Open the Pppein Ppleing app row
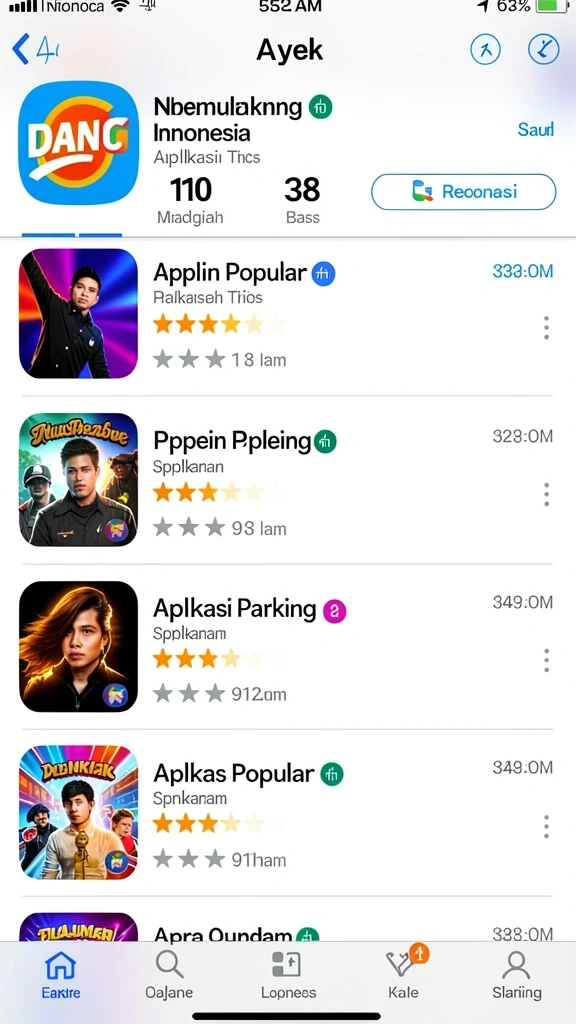This screenshot has height=1024, width=576. [x=287, y=480]
